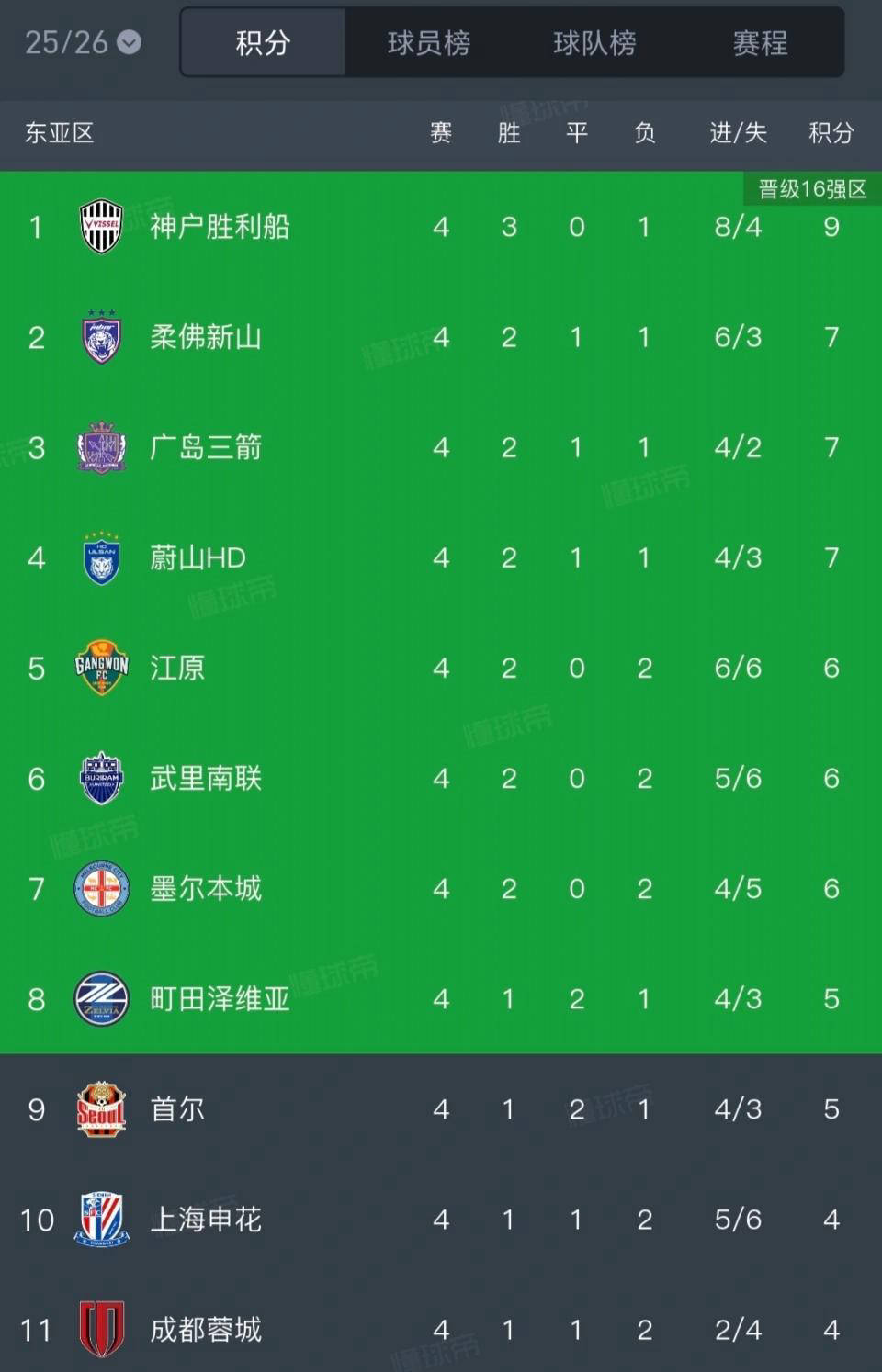Image resolution: width=882 pixels, height=1372 pixels.
Task: Open the 赛程 schedule tab
Action: 760,42
